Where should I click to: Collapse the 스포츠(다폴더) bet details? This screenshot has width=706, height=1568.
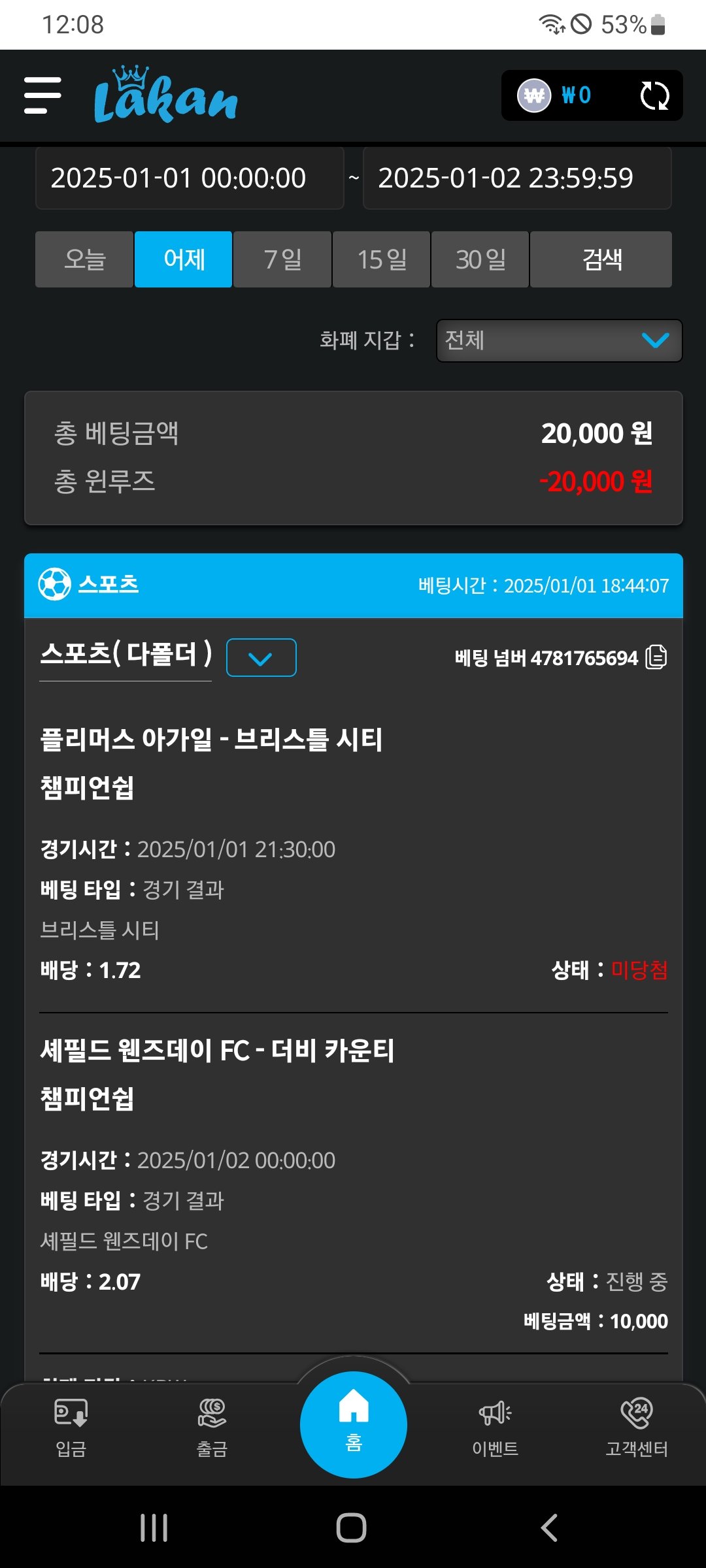click(x=261, y=658)
